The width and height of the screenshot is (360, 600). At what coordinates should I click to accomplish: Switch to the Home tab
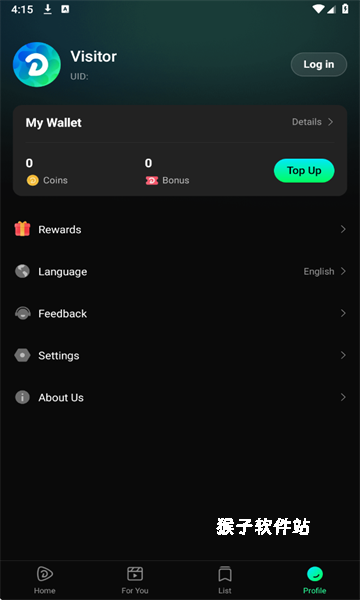45,580
